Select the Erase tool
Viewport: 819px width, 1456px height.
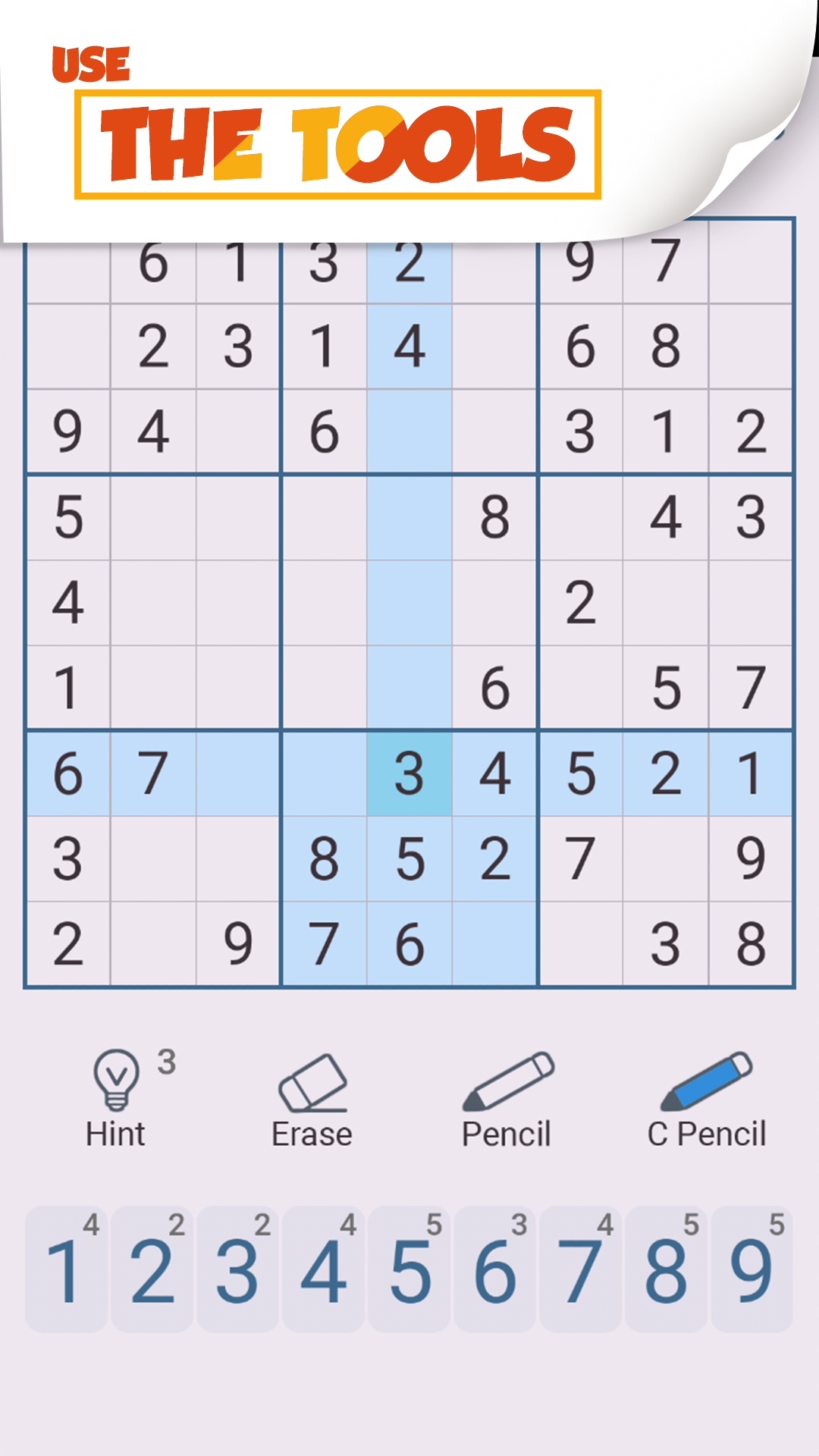tap(312, 1100)
